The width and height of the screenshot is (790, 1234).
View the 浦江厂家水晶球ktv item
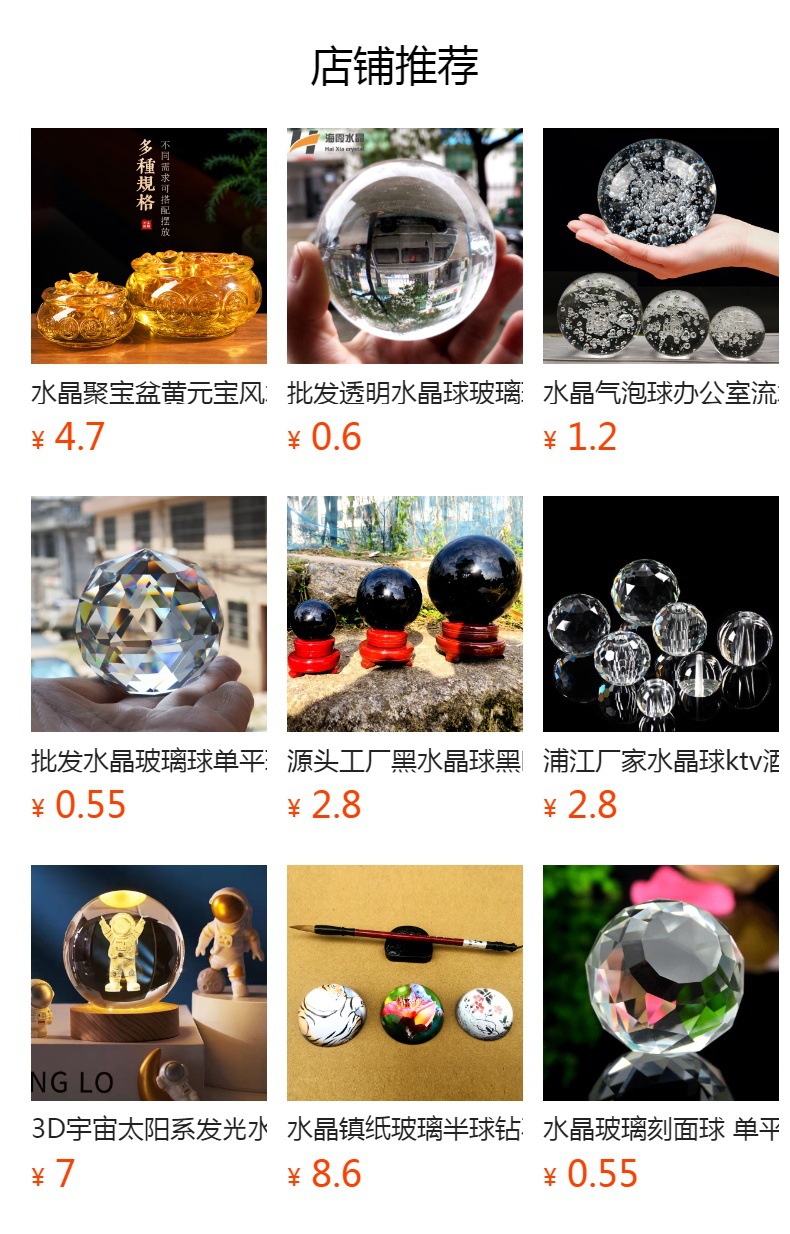660,614
